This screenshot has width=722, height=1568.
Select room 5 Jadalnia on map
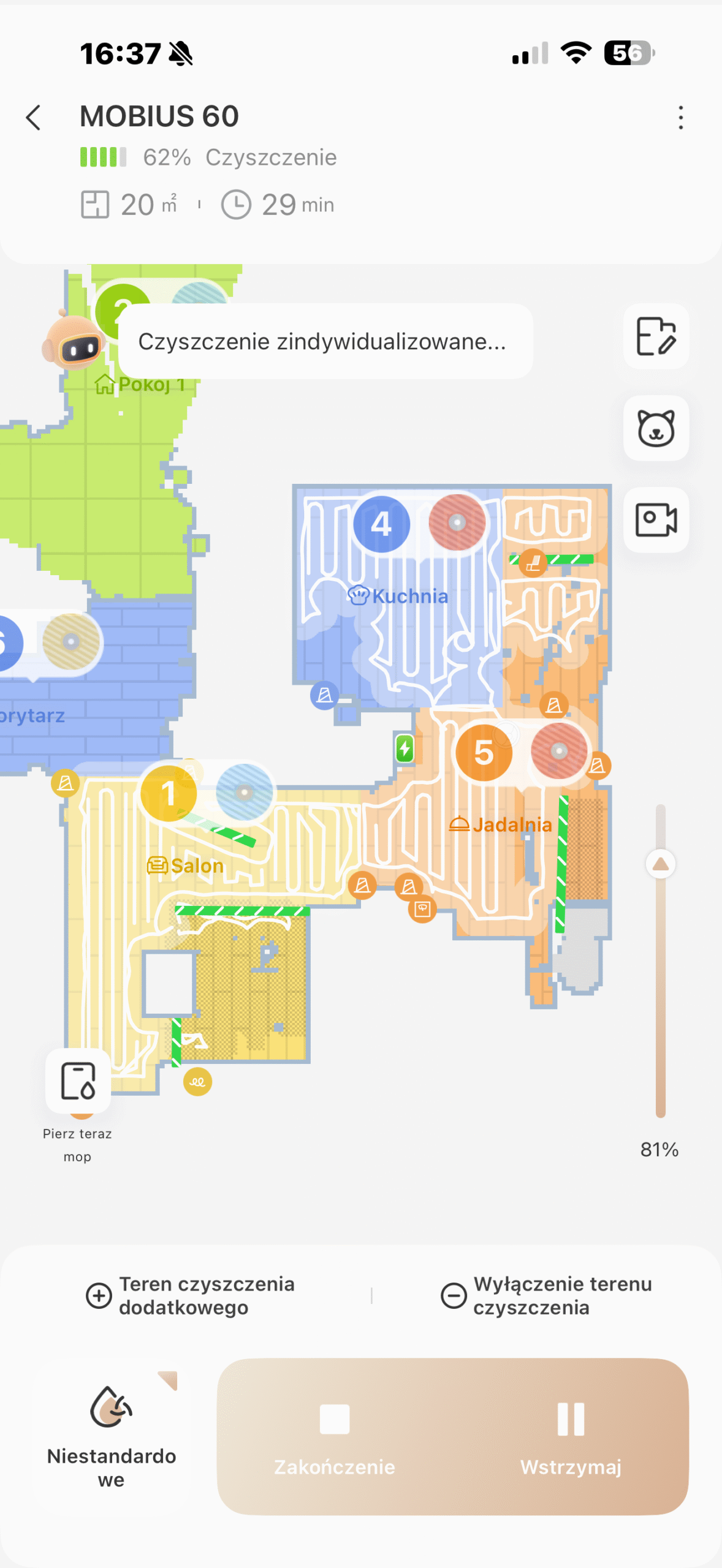(484, 753)
